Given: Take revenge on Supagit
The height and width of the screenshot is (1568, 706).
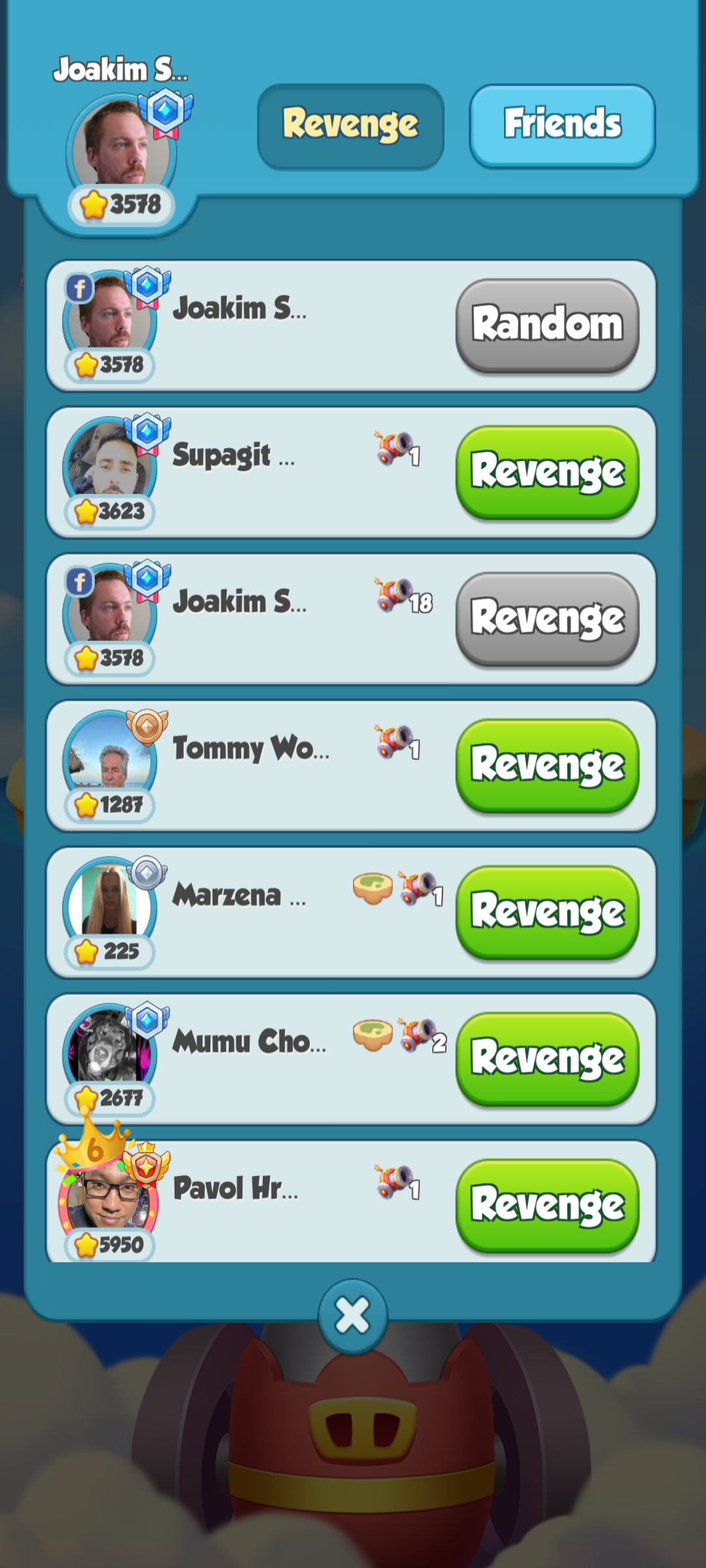Looking at the screenshot, I should coord(547,472).
